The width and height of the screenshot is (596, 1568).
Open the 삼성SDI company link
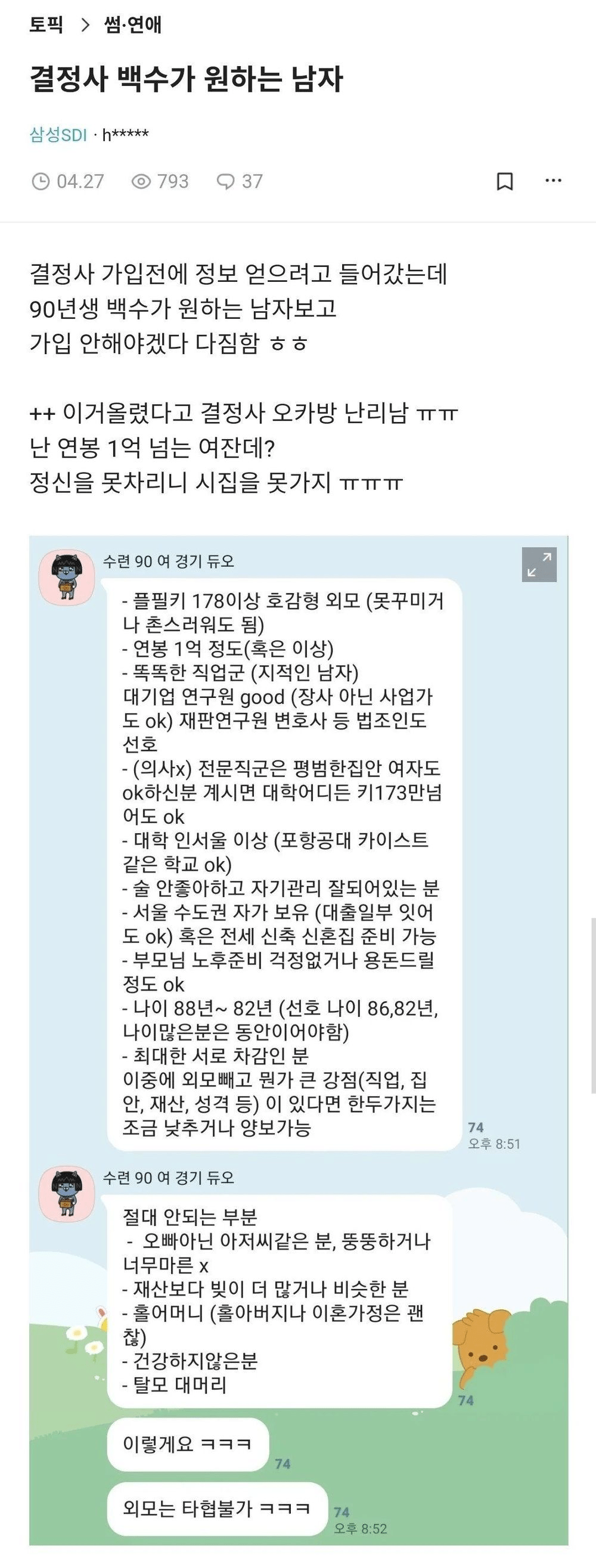[58, 135]
